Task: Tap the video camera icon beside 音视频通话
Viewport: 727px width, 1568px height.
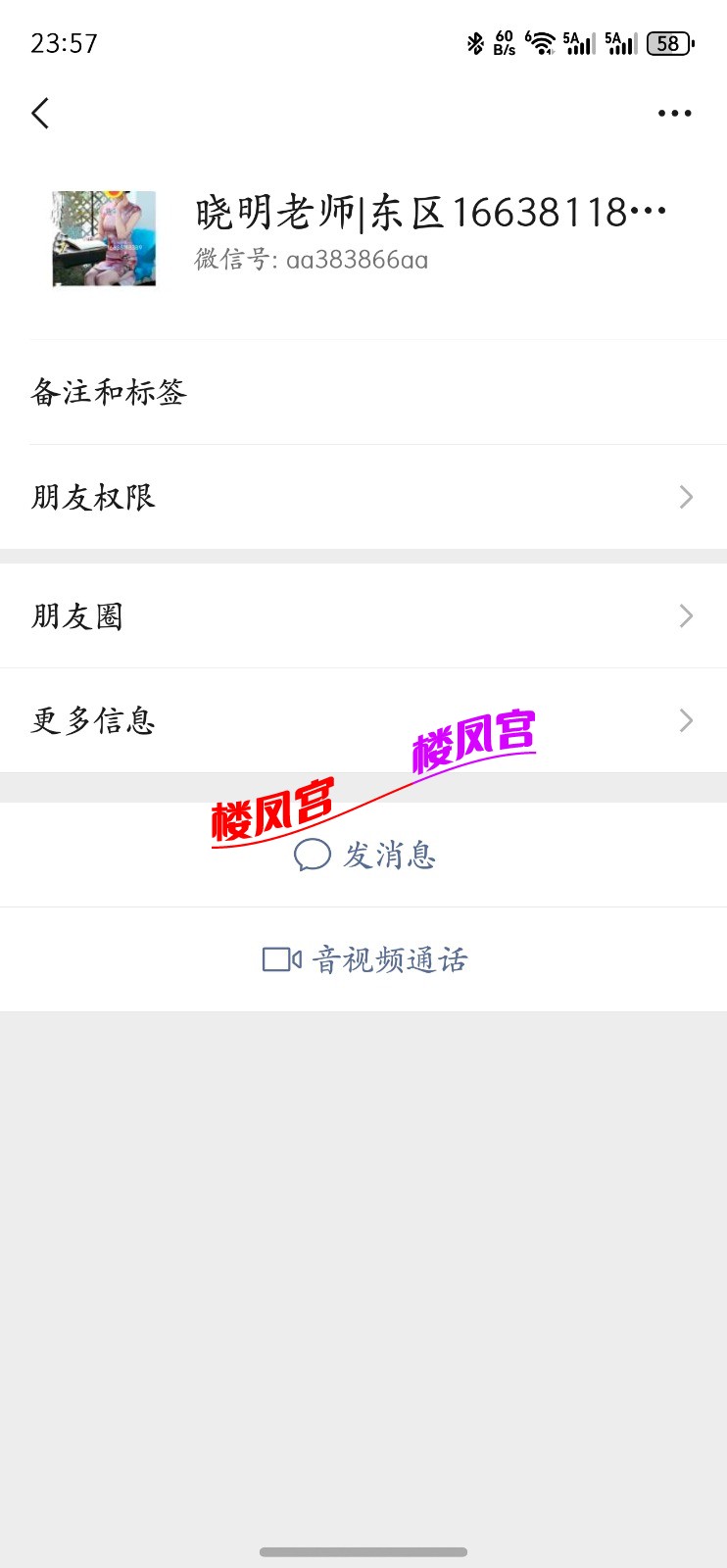Action: click(279, 960)
